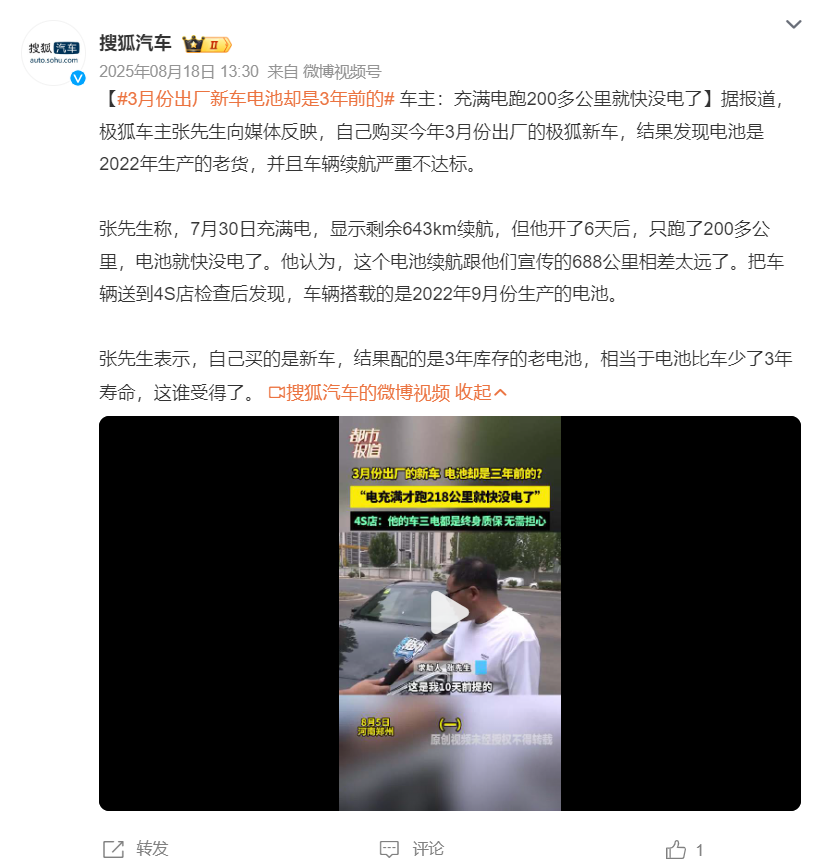Tap the membership level badge beside 搜狐汽车
Viewport: 823px width, 865px height.
tap(207, 44)
